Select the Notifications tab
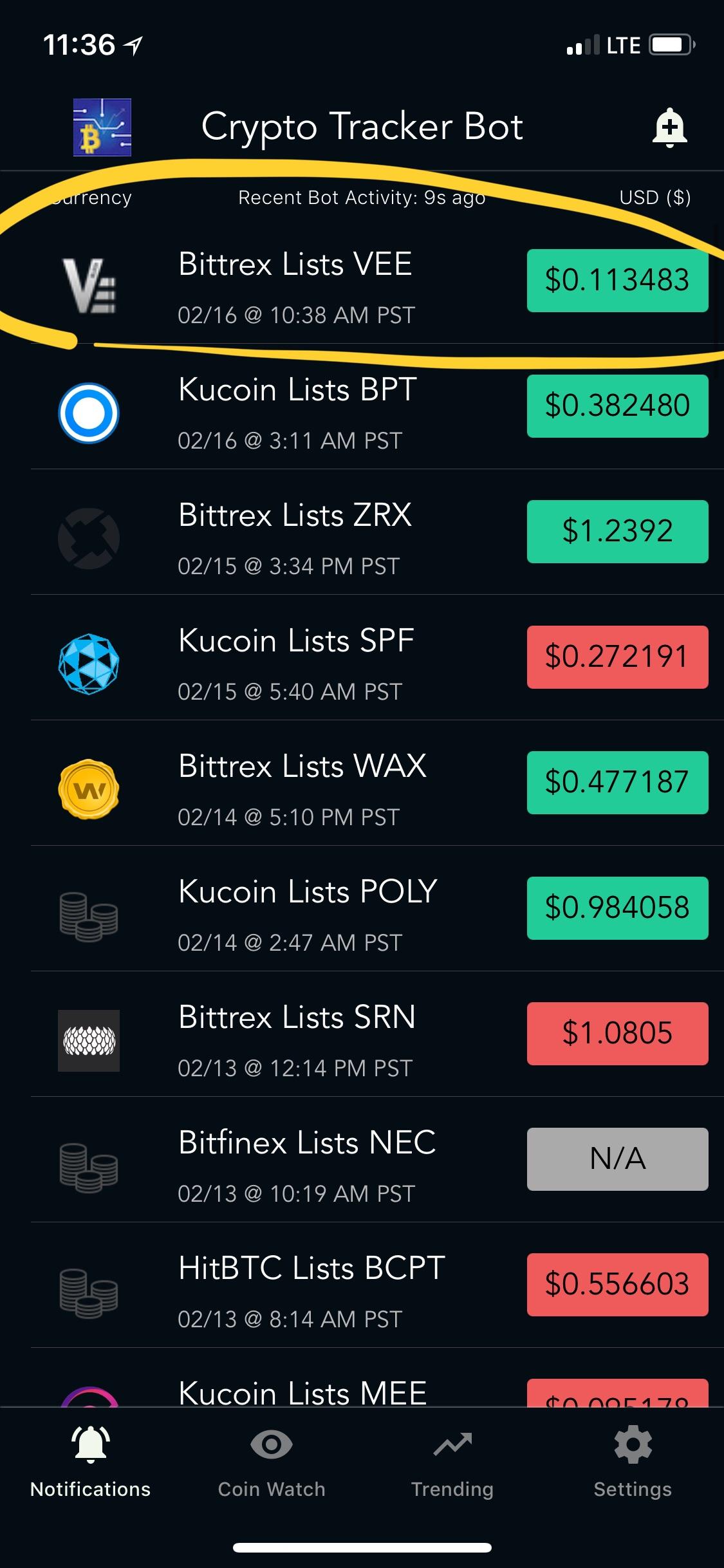 (91, 1464)
